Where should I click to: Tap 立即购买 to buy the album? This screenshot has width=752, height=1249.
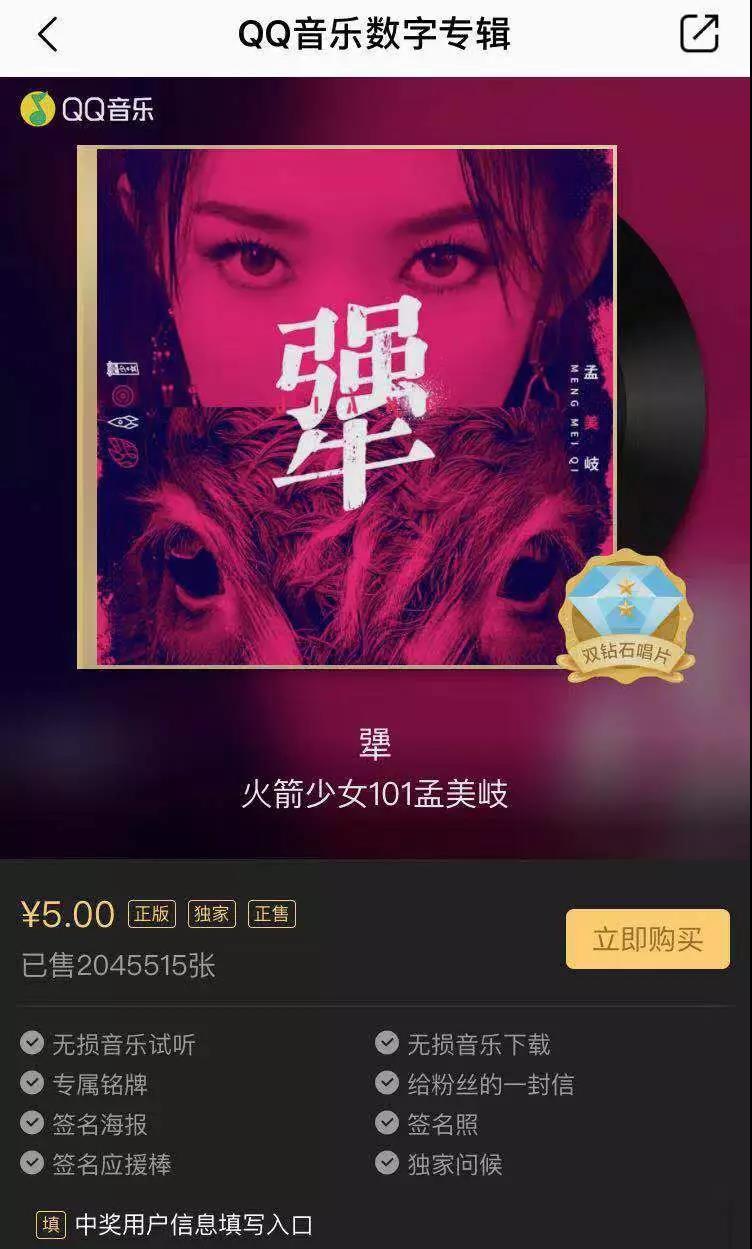click(x=647, y=939)
